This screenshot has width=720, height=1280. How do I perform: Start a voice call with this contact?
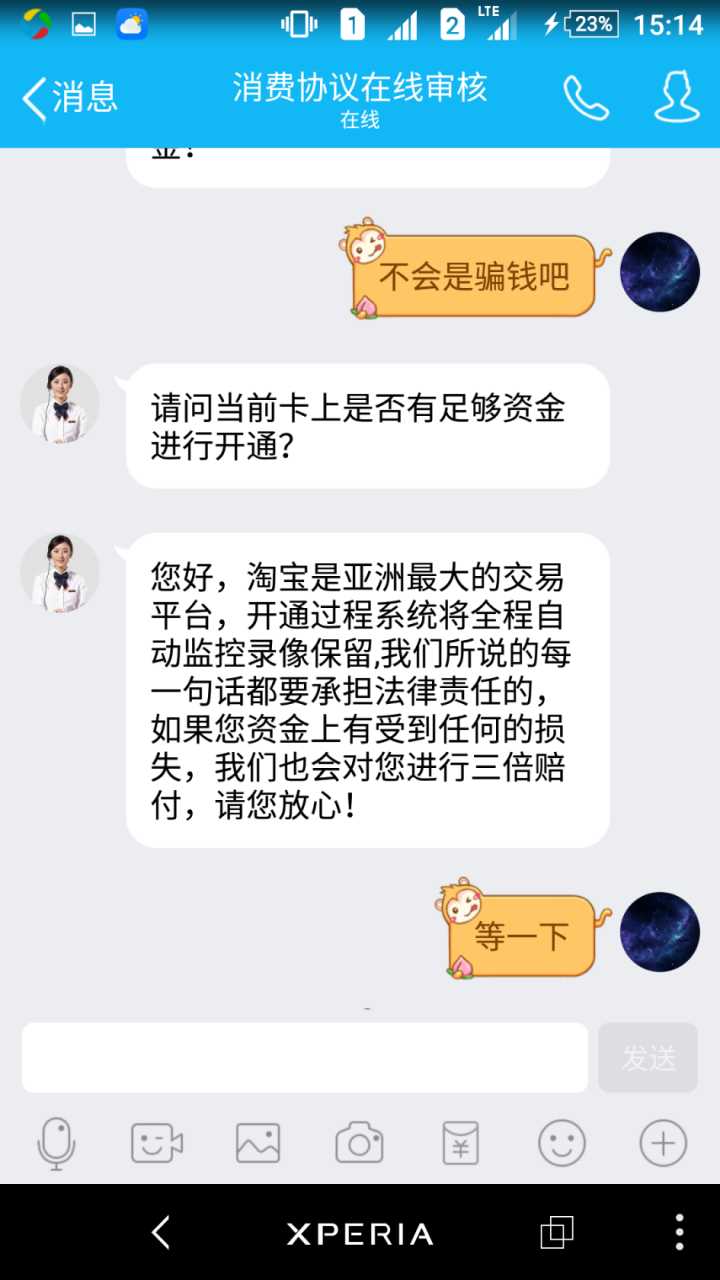click(x=585, y=98)
